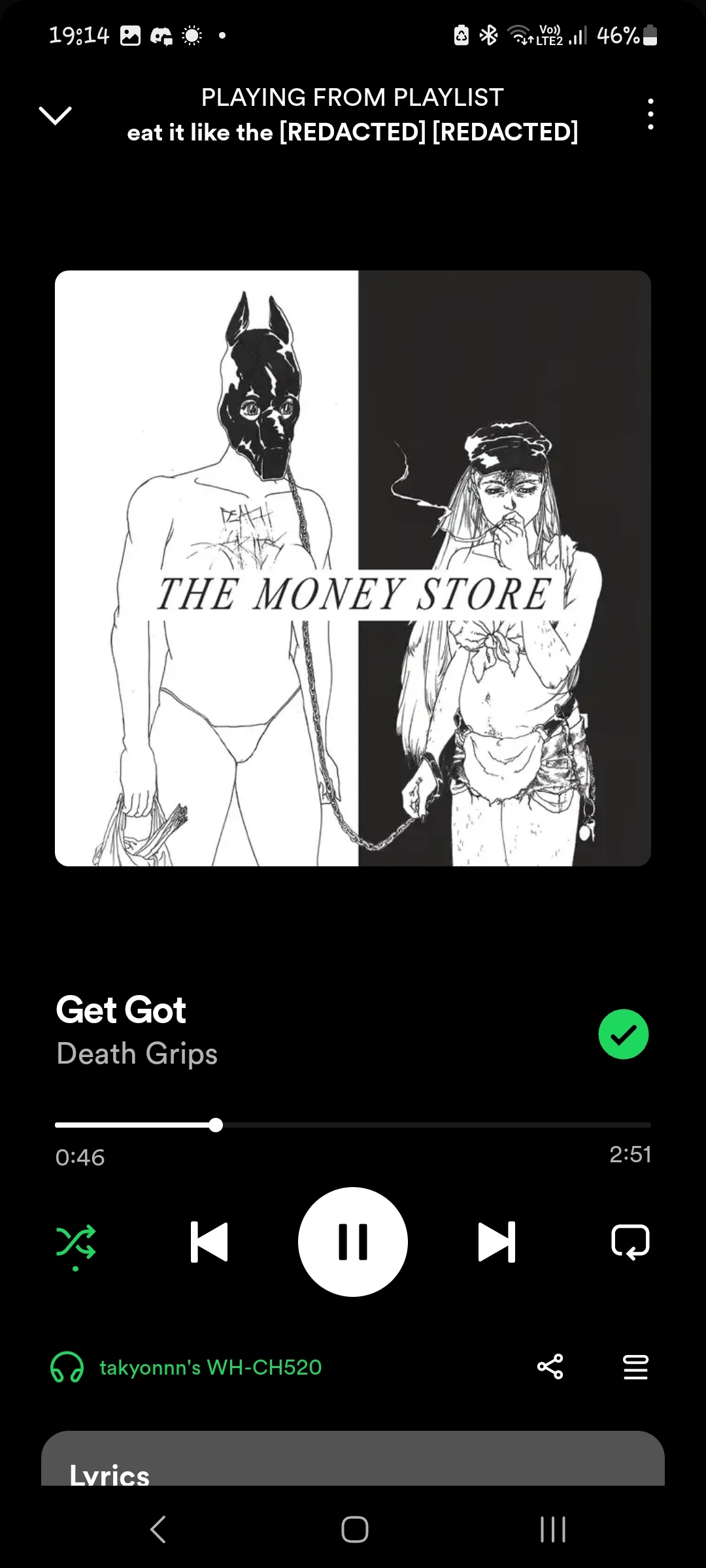The image size is (706, 1568).
Task: Pause the song Get Got
Action: tap(353, 1241)
